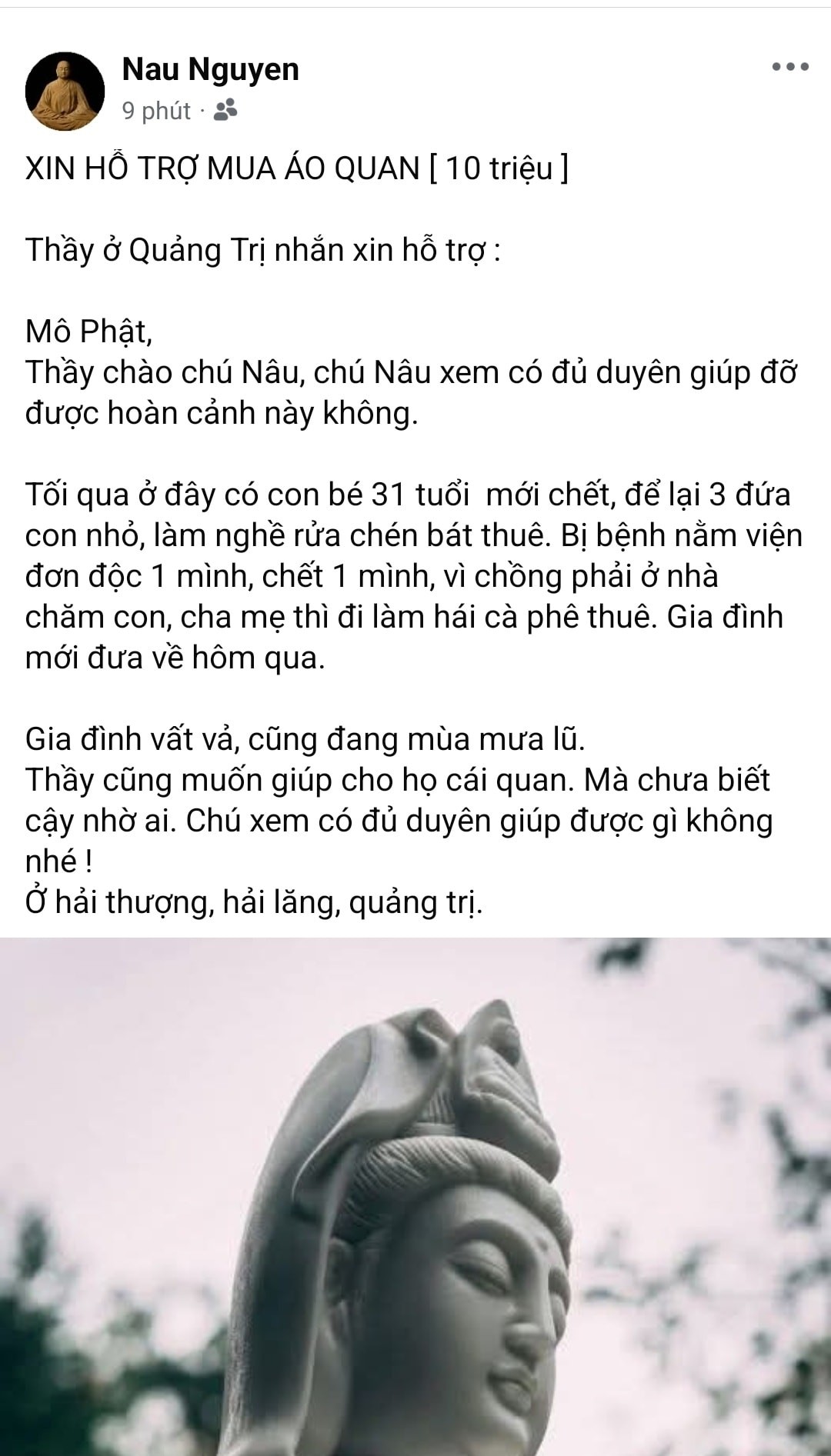Open the post's three-dot options menu

790,68
